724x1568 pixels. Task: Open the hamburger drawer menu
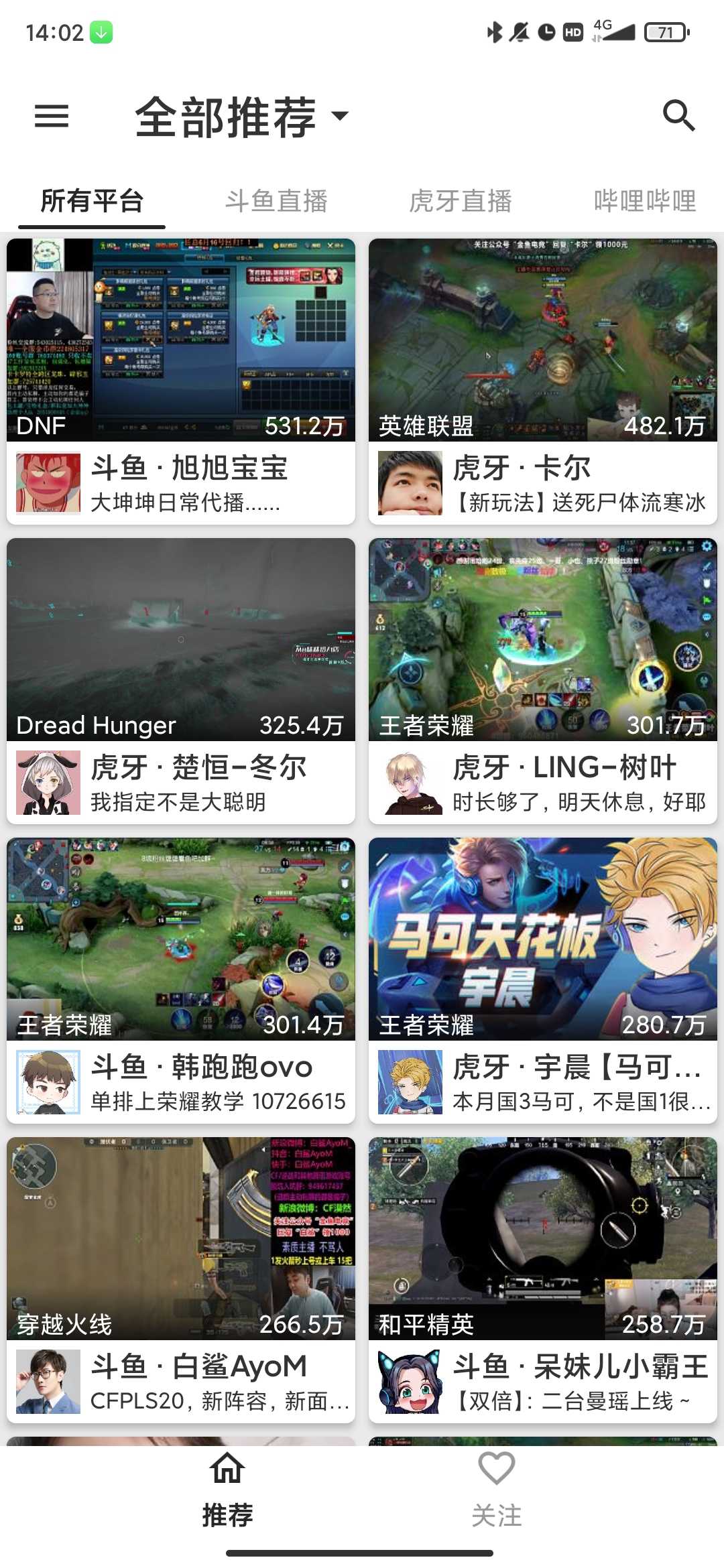52,116
